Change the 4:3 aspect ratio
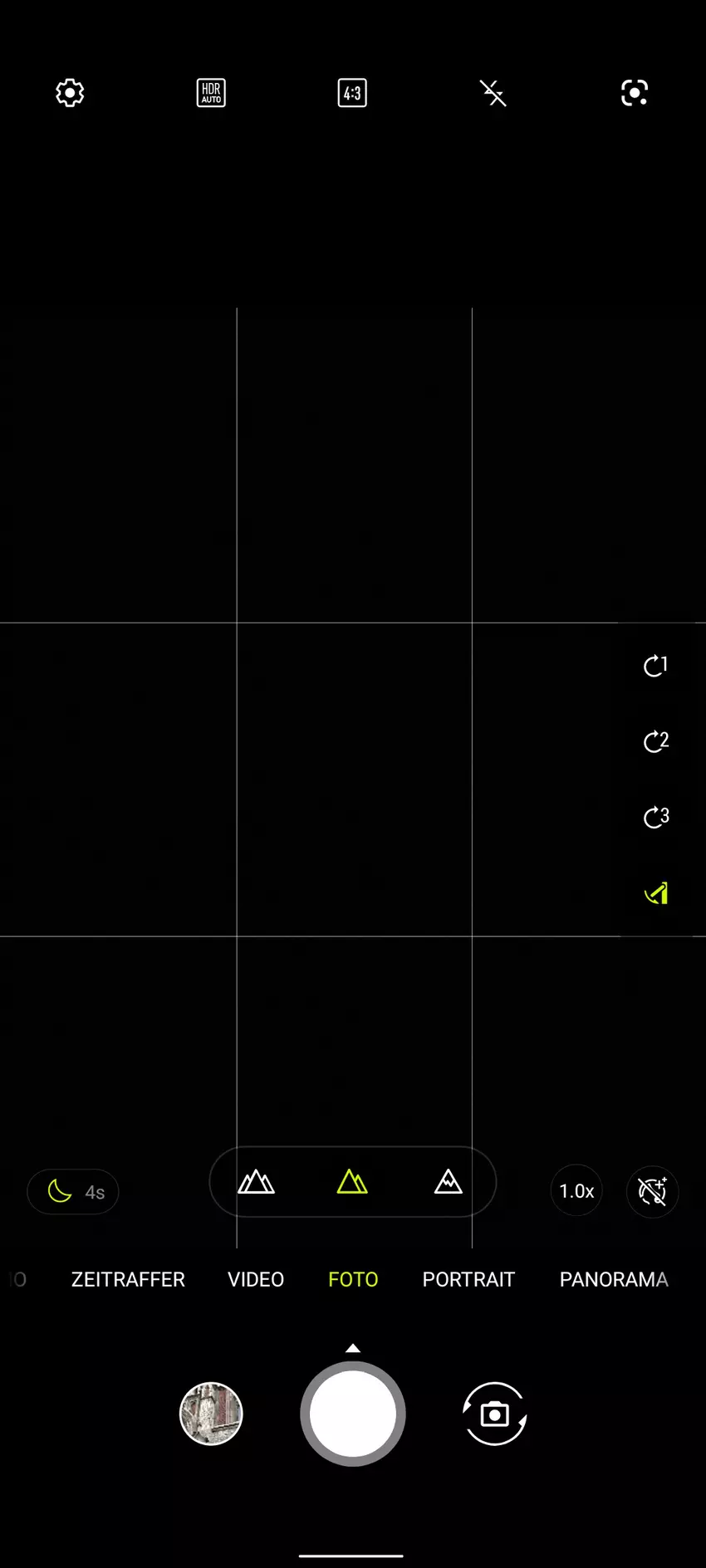 (352, 93)
